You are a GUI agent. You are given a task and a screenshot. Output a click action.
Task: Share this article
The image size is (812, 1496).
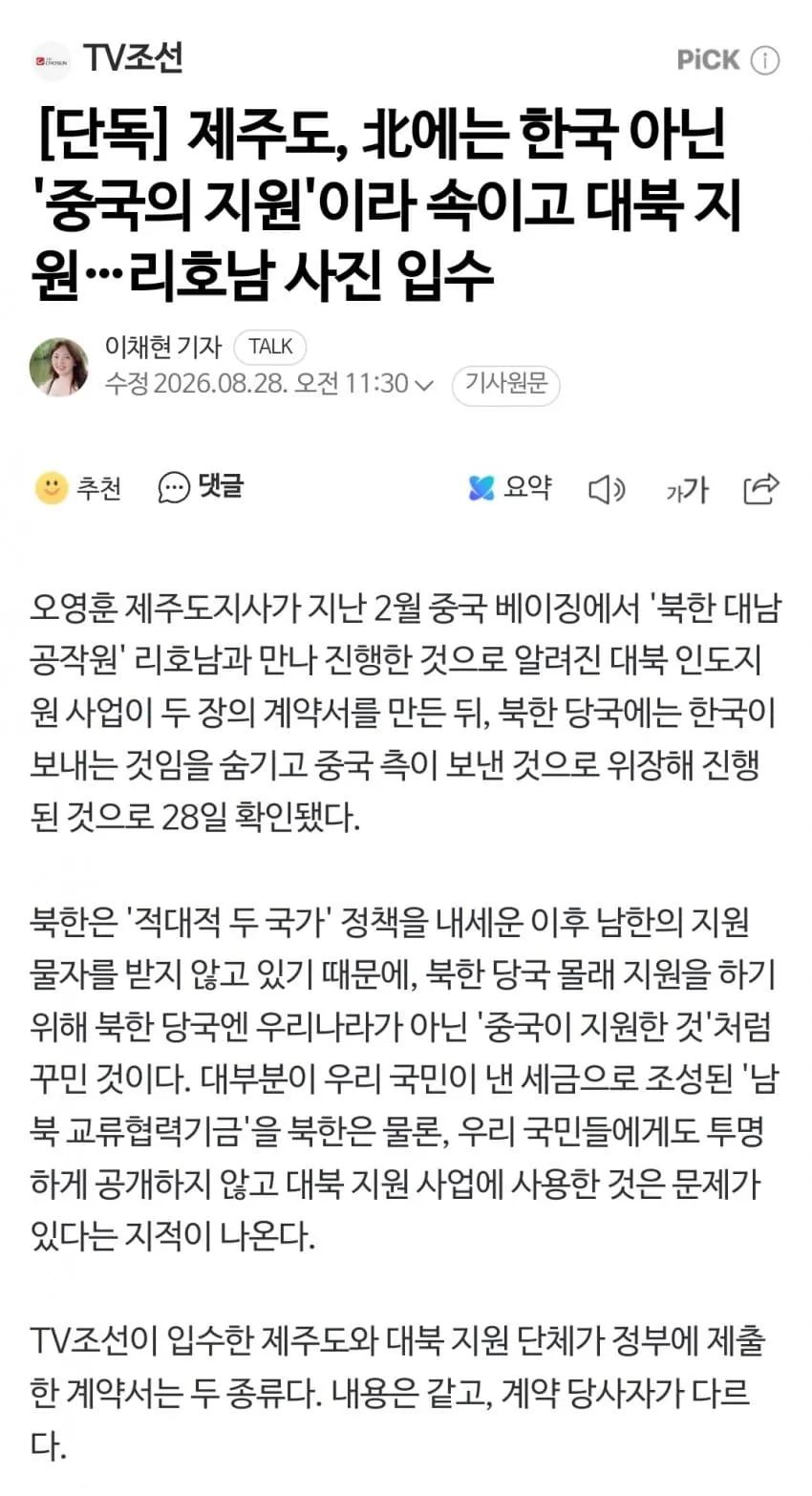[x=761, y=488]
